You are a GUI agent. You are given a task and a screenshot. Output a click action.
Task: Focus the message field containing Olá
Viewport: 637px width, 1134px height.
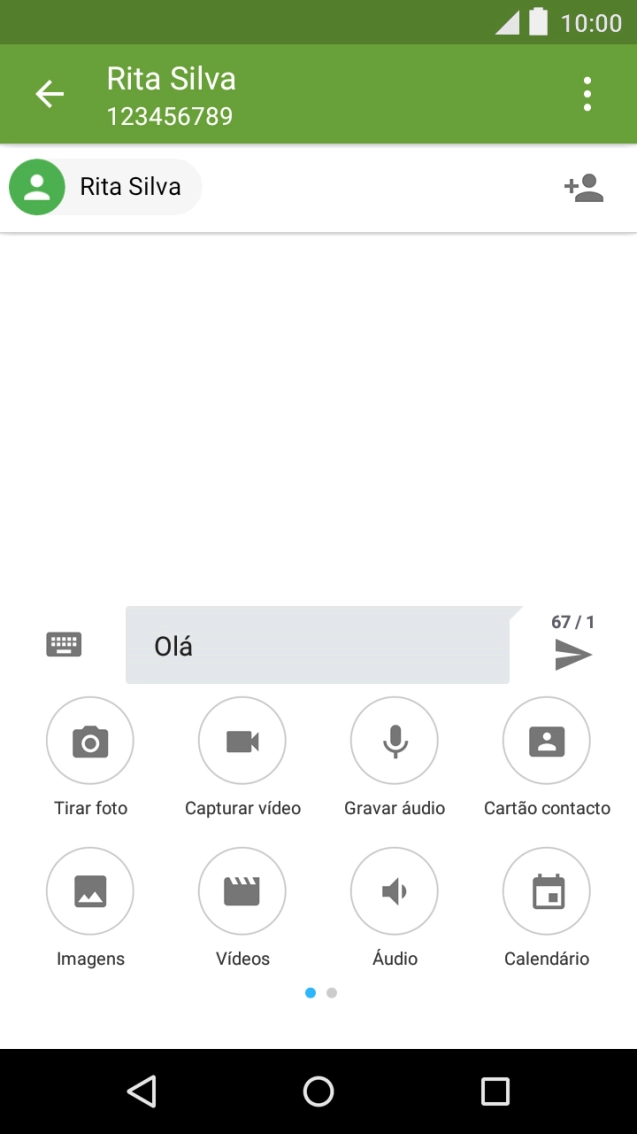coord(317,646)
